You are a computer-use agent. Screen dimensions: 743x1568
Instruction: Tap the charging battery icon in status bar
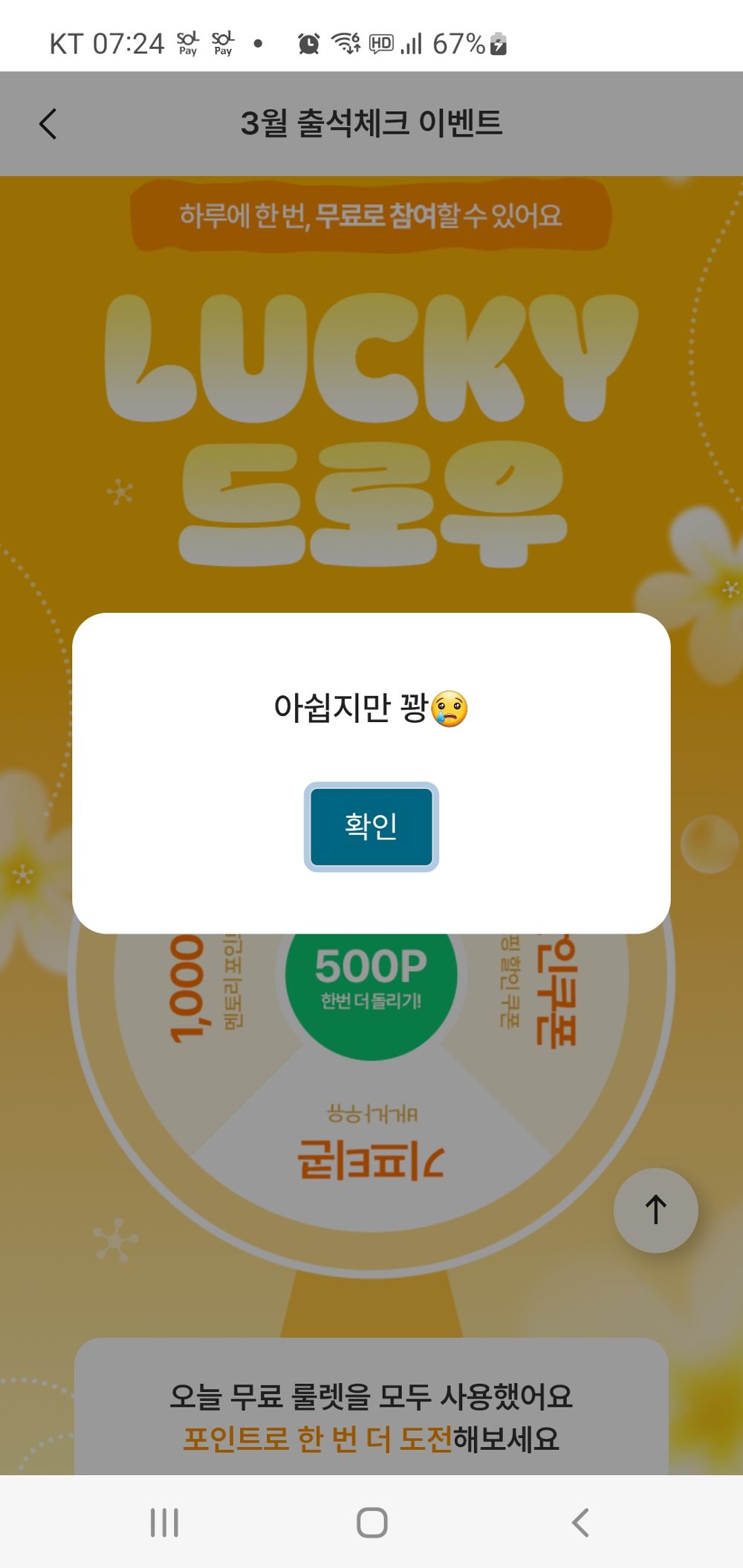(497, 43)
